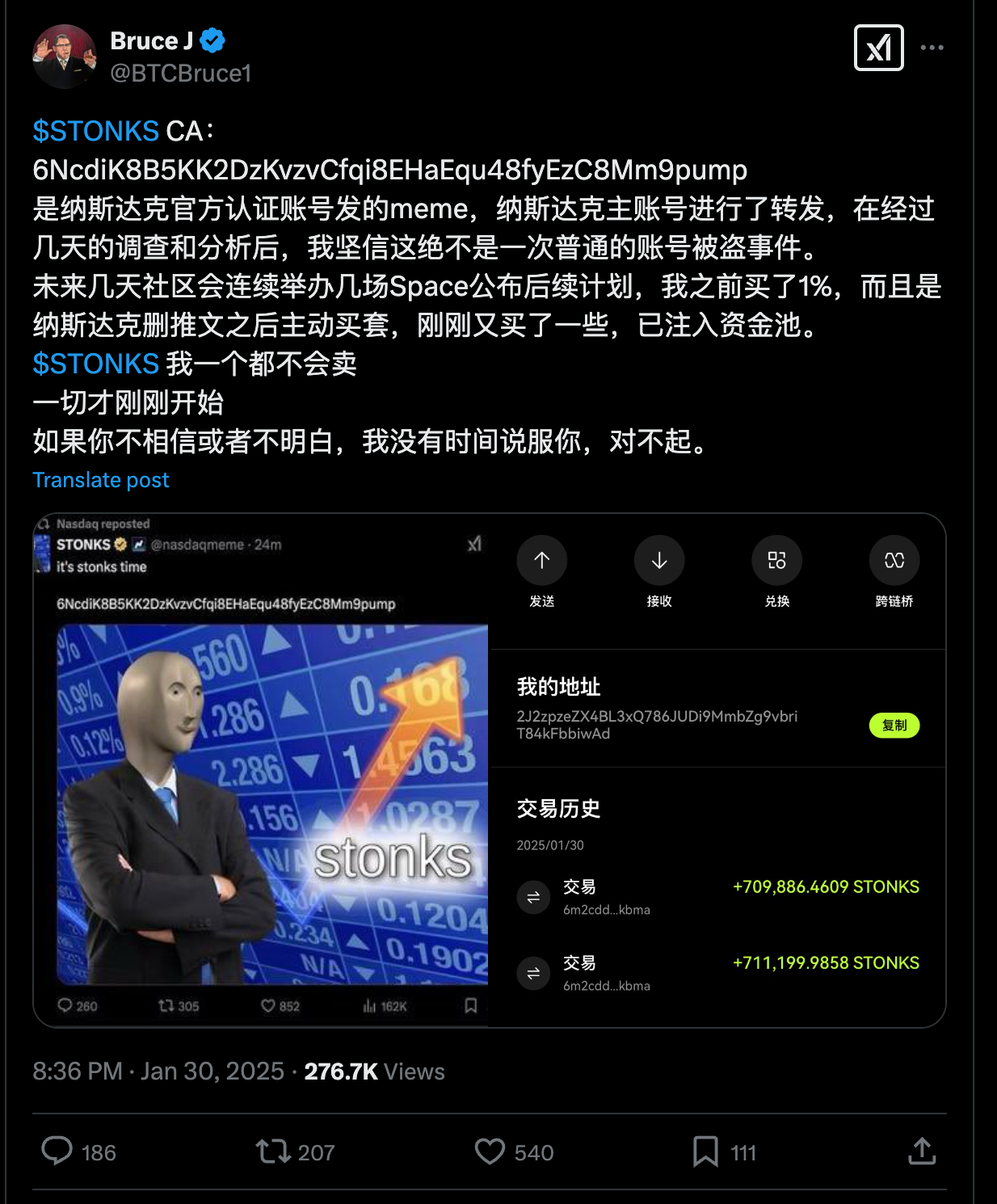Open the wallet transaction history image
The width and height of the screenshot is (997, 1204).
coord(717,770)
